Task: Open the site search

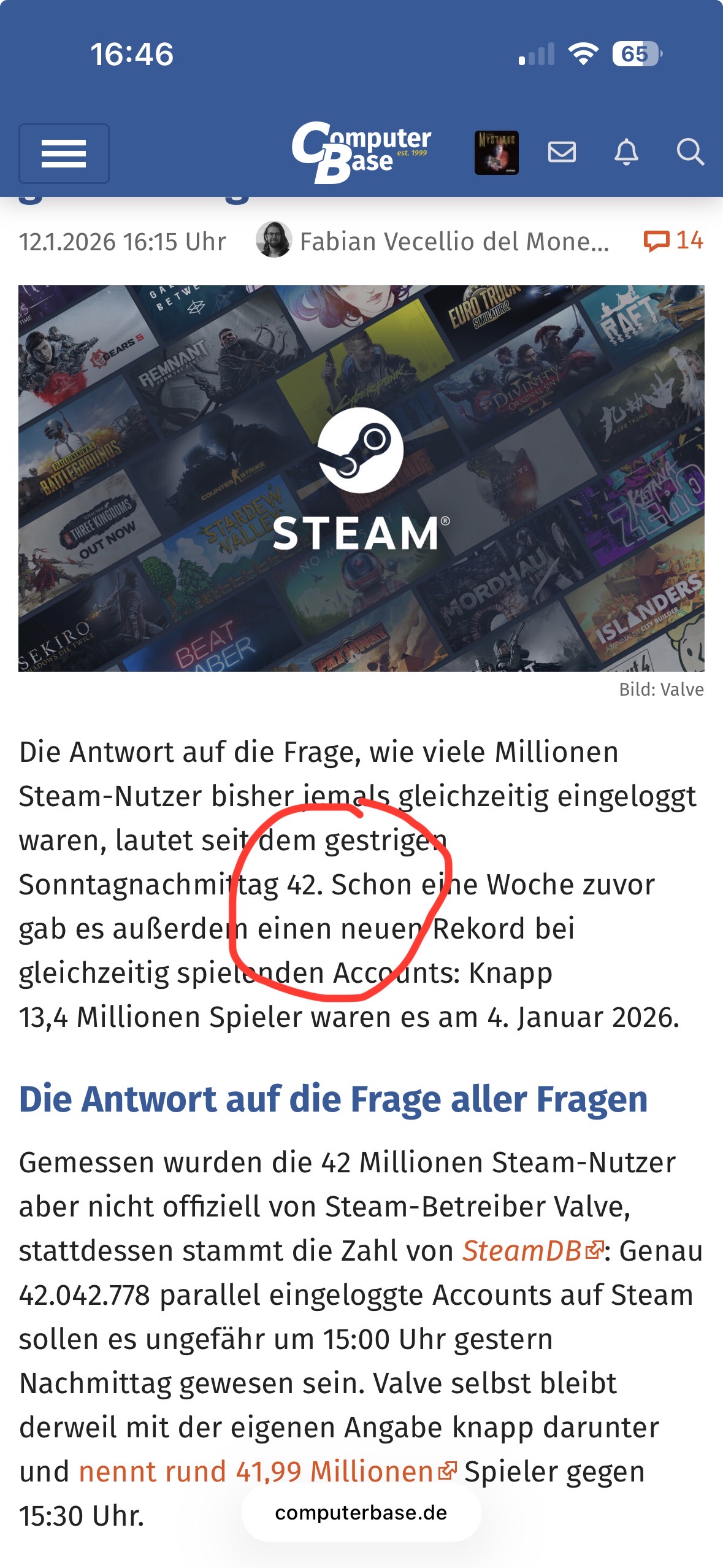Action: (x=690, y=152)
